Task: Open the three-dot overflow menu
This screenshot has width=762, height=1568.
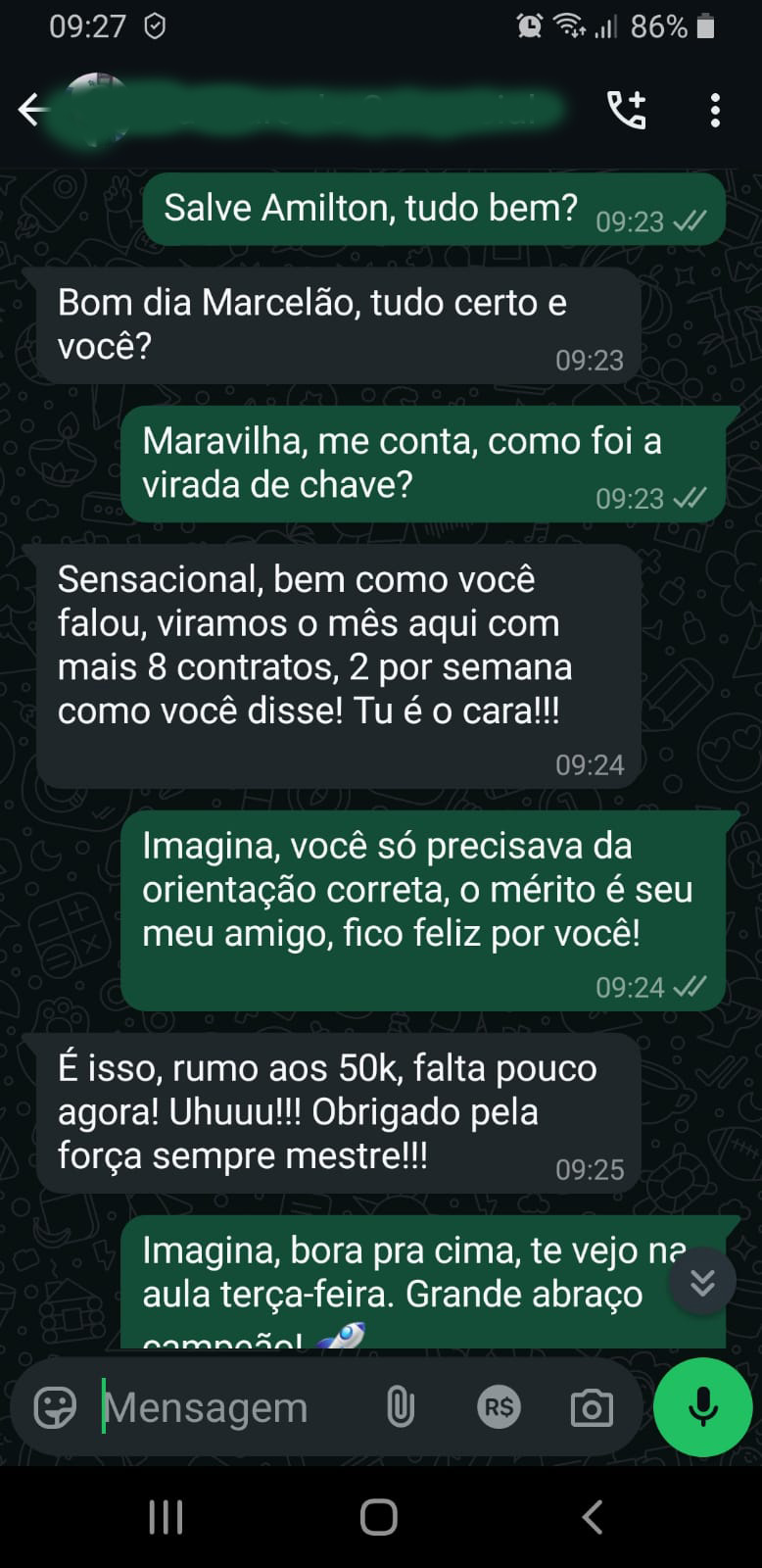Action: [715, 110]
